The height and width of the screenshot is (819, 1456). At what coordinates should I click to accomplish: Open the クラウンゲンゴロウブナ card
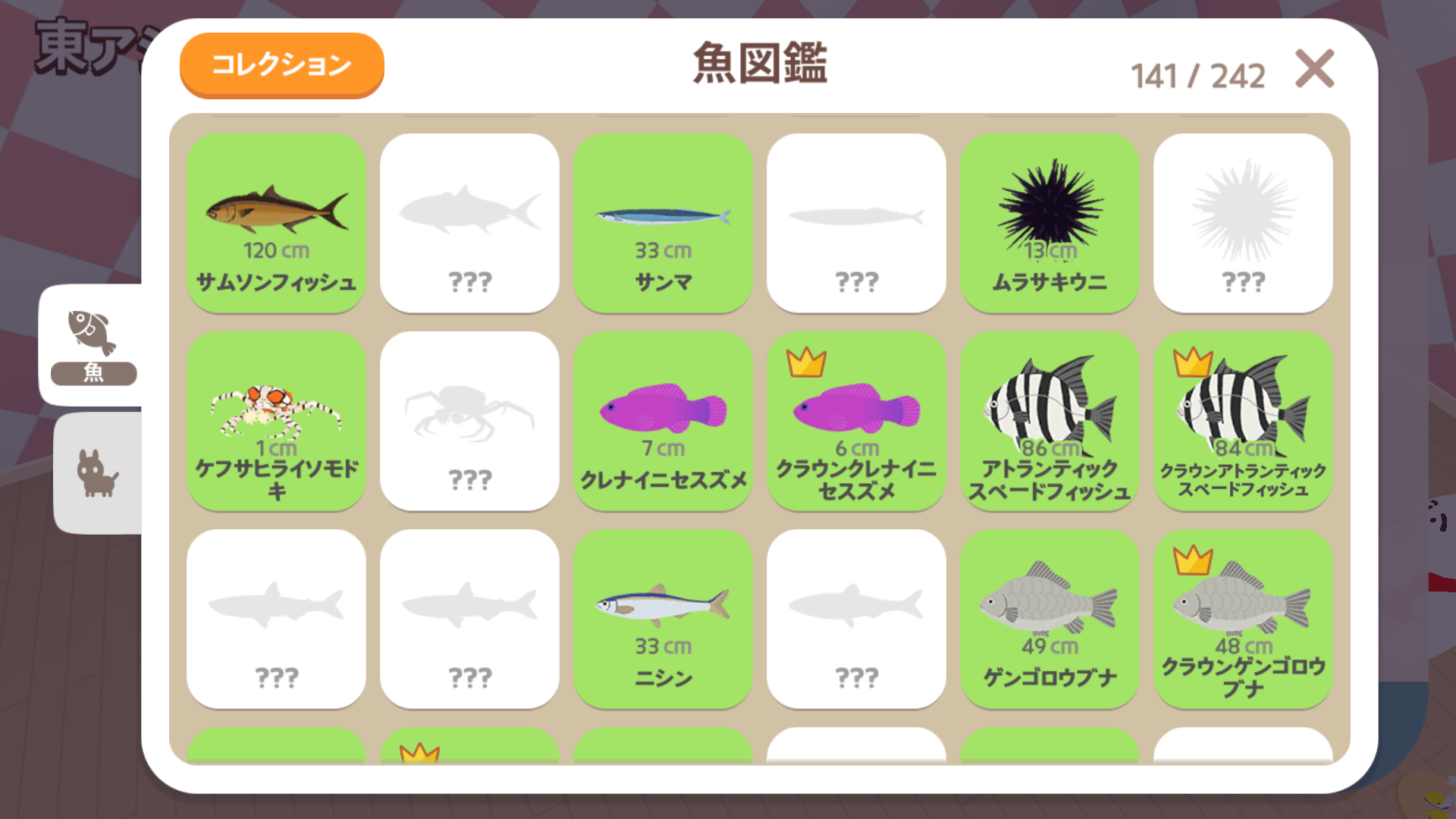[1243, 619]
